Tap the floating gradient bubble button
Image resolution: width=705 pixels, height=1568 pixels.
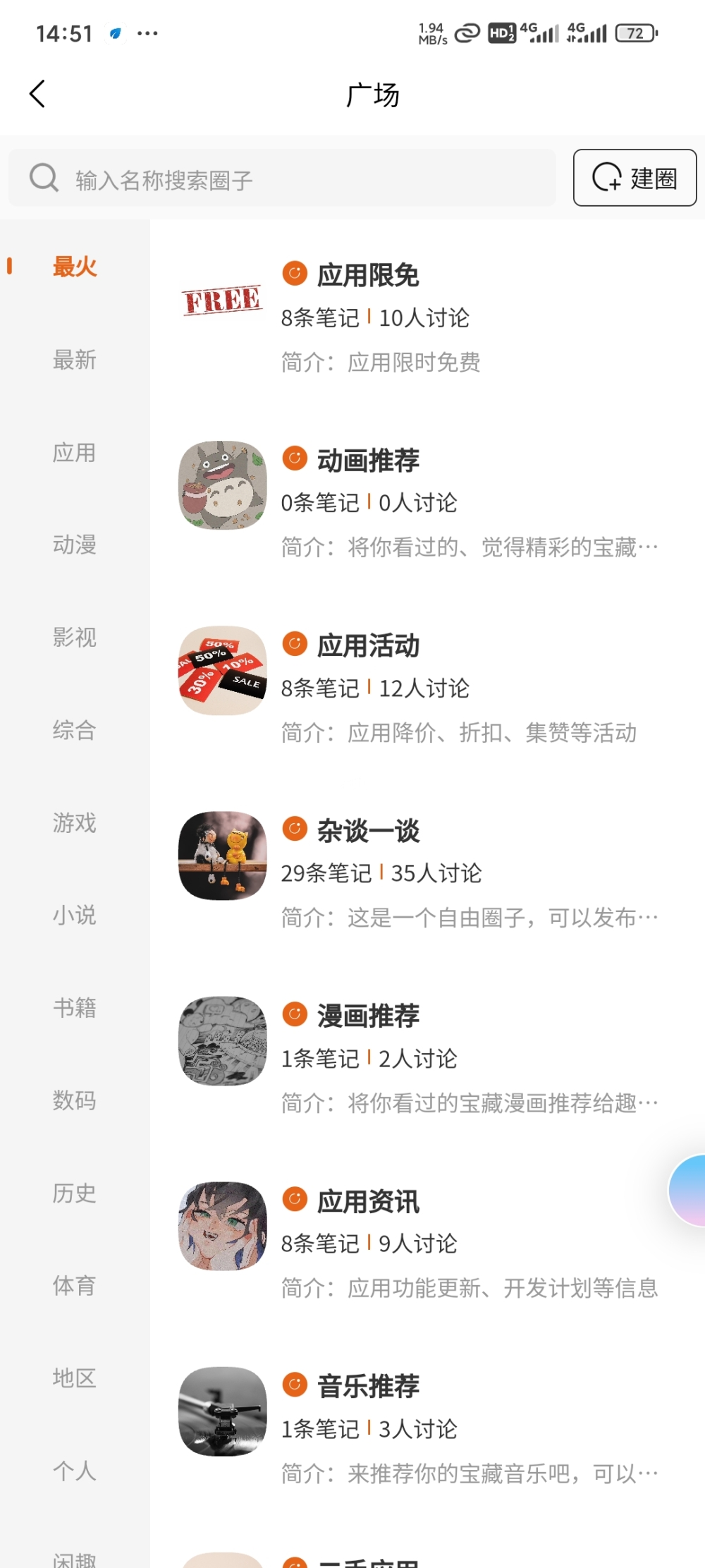(x=689, y=1191)
